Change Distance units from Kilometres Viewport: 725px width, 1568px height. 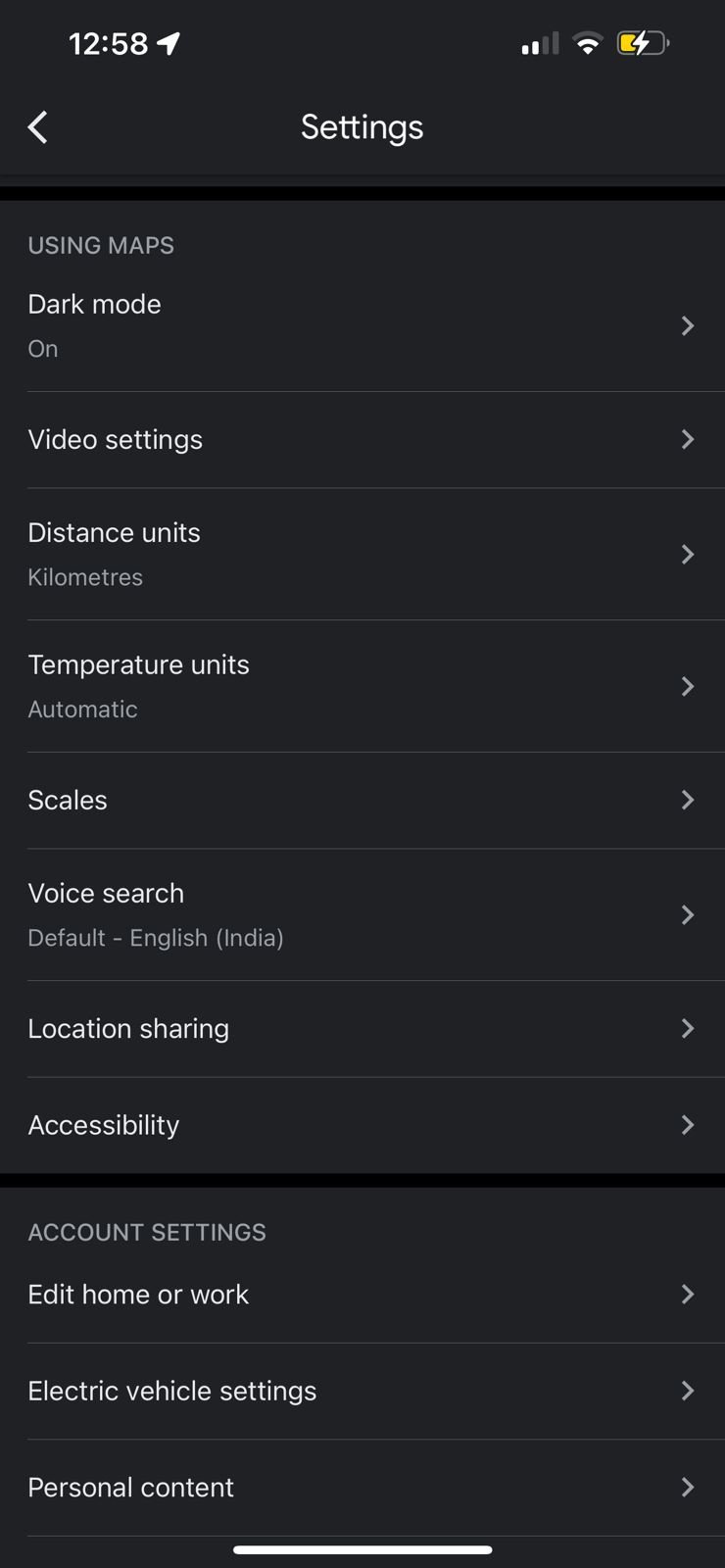(362, 554)
